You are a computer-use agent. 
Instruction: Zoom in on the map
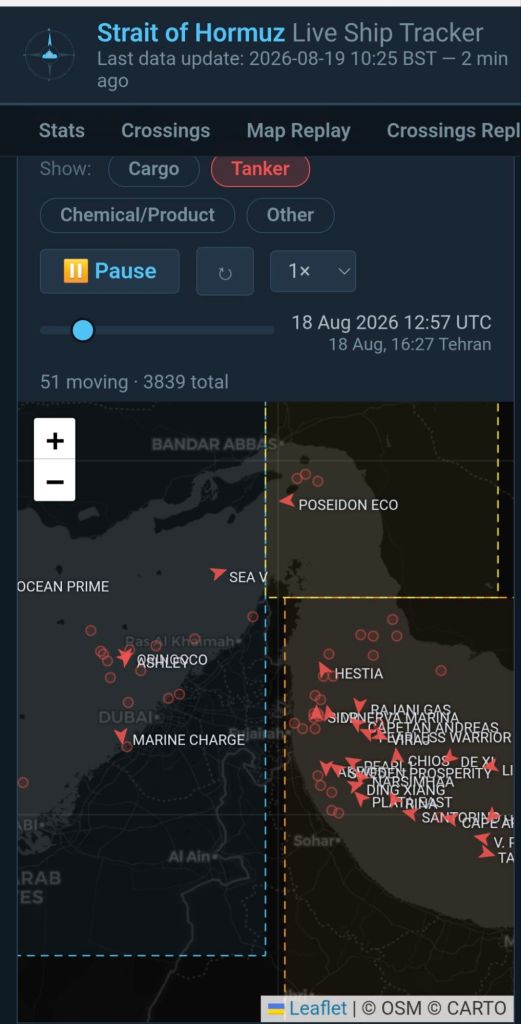(x=55, y=440)
